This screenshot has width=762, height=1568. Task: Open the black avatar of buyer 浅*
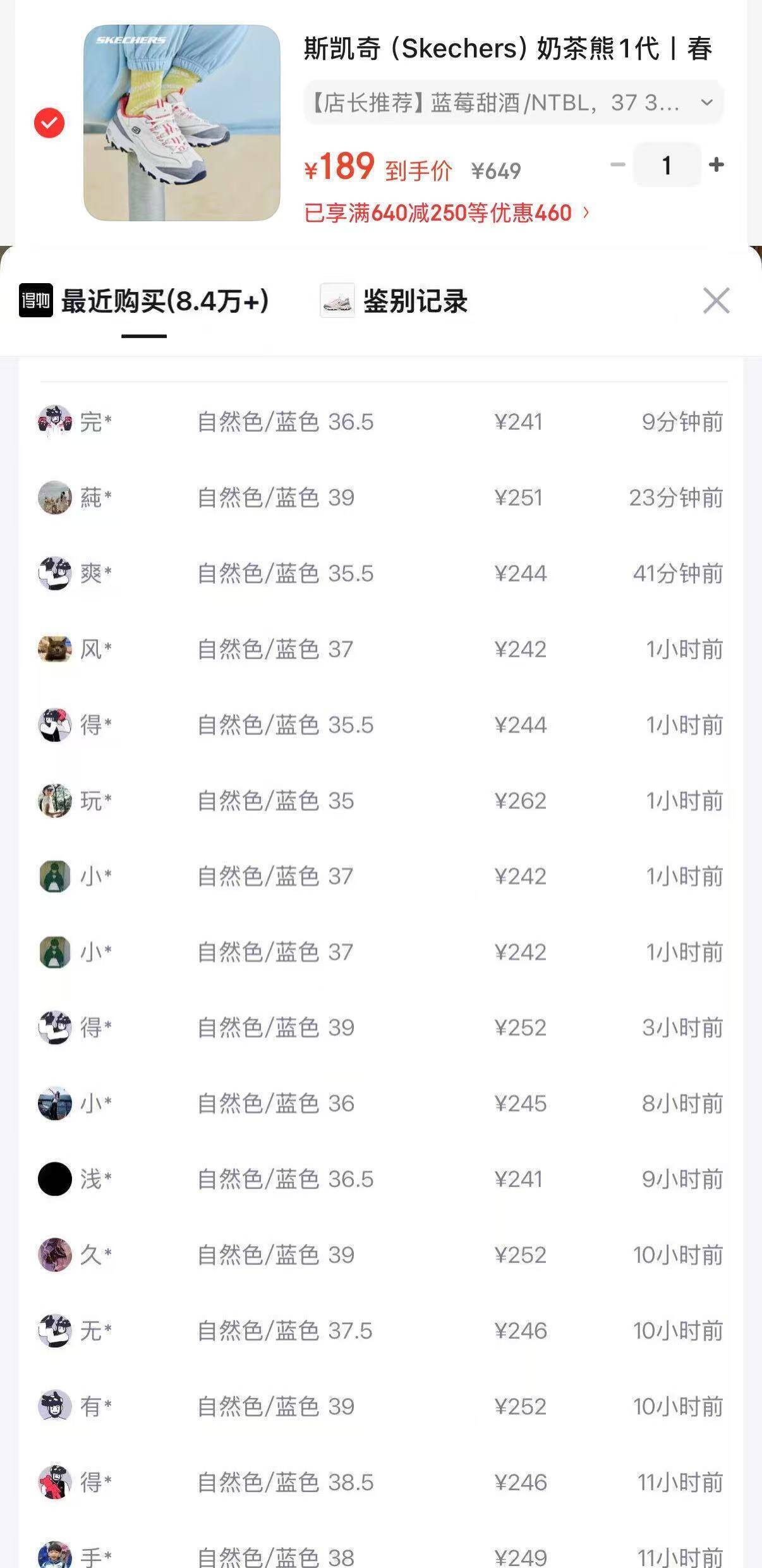tap(56, 1179)
